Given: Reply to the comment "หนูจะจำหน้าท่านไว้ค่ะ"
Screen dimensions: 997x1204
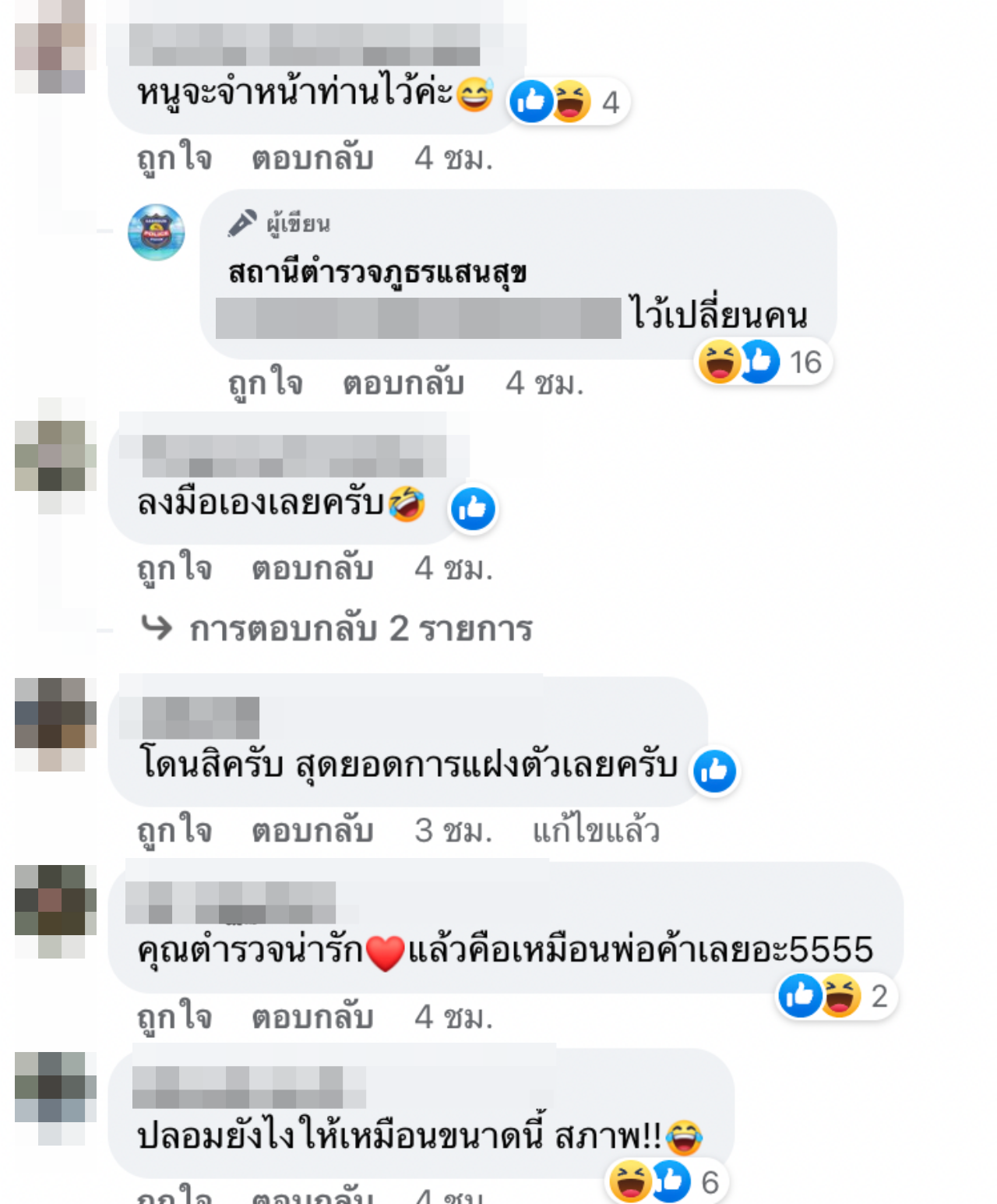Looking at the screenshot, I should (x=312, y=158).
